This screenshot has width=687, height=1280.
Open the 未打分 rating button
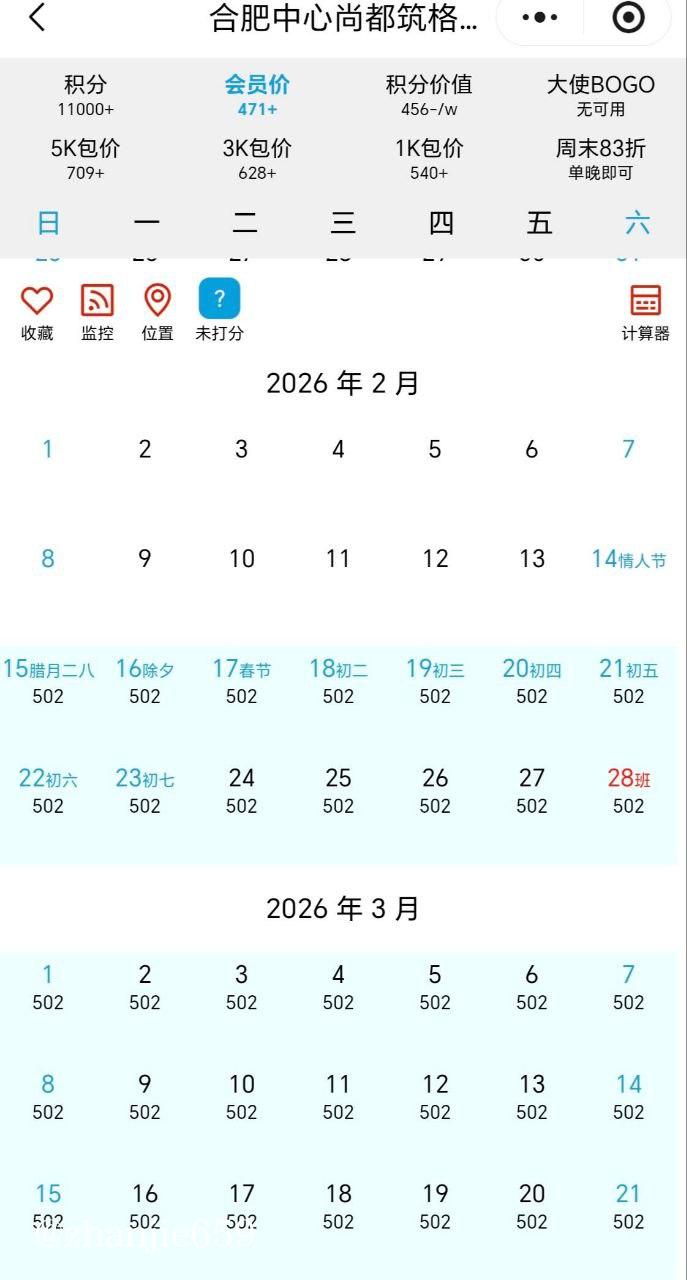tap(219, 311)
